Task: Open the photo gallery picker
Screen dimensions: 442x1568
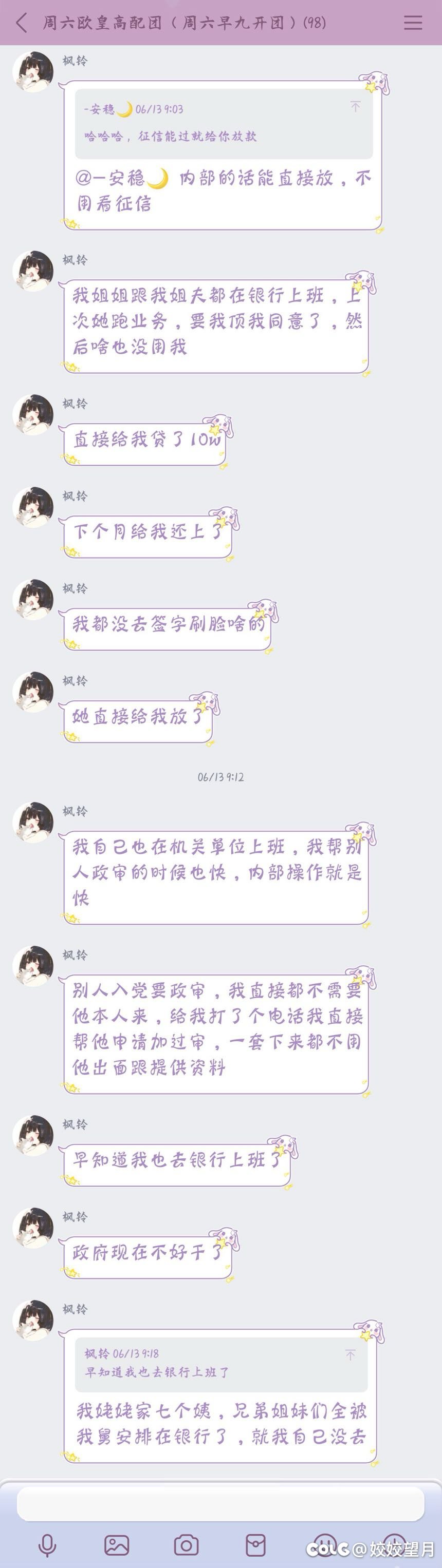Action: [x=117, y=1545]
